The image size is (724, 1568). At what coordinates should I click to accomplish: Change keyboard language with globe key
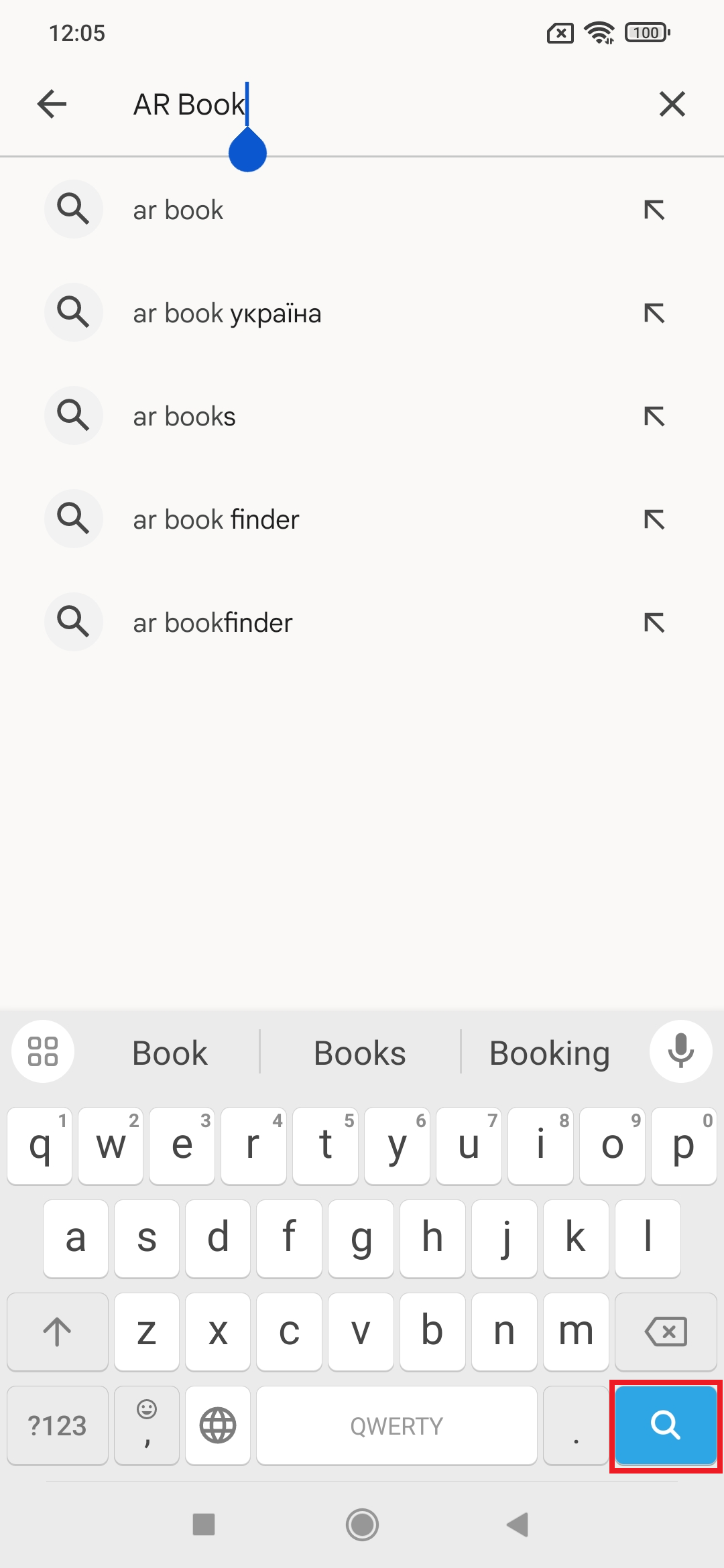pyautogui.click(x=218, y=1425)
